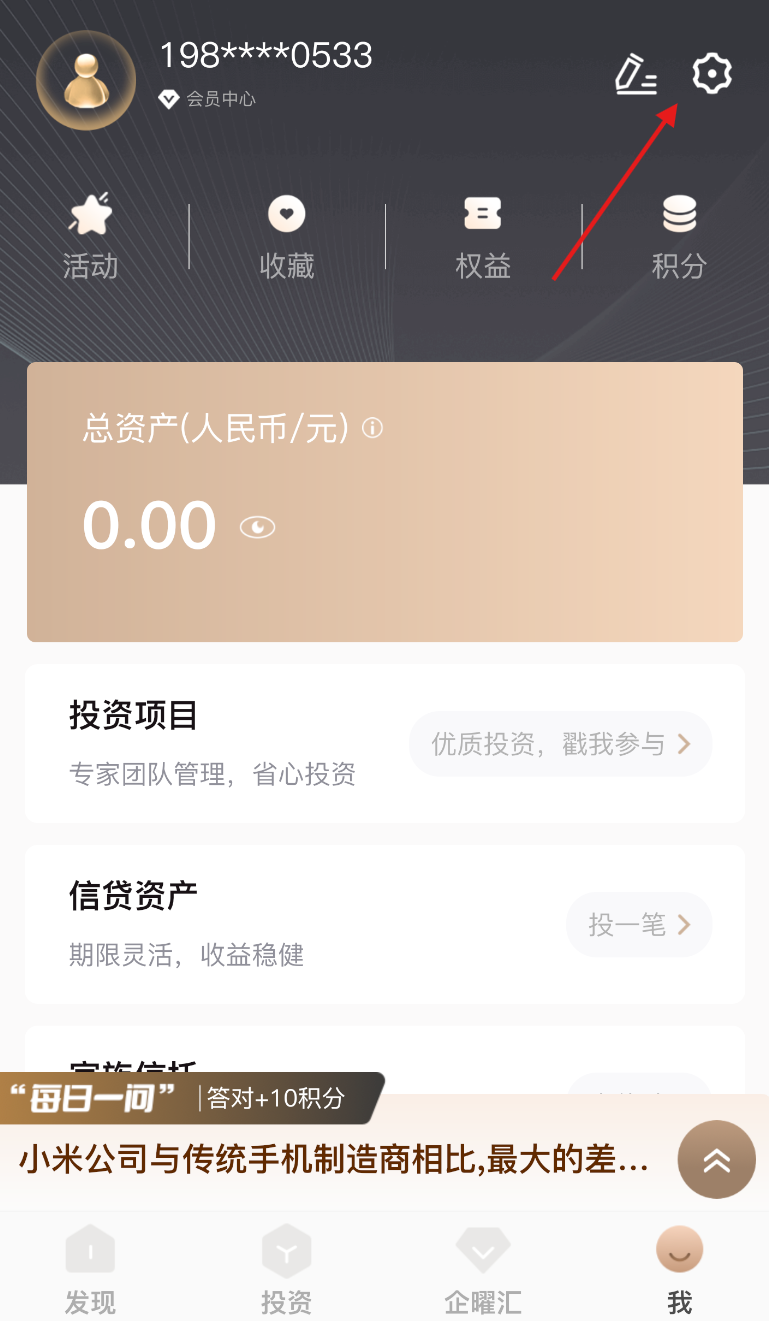769x1321 pixels.
Task: Hide total assets with eye icon
Action: (257, 527)
